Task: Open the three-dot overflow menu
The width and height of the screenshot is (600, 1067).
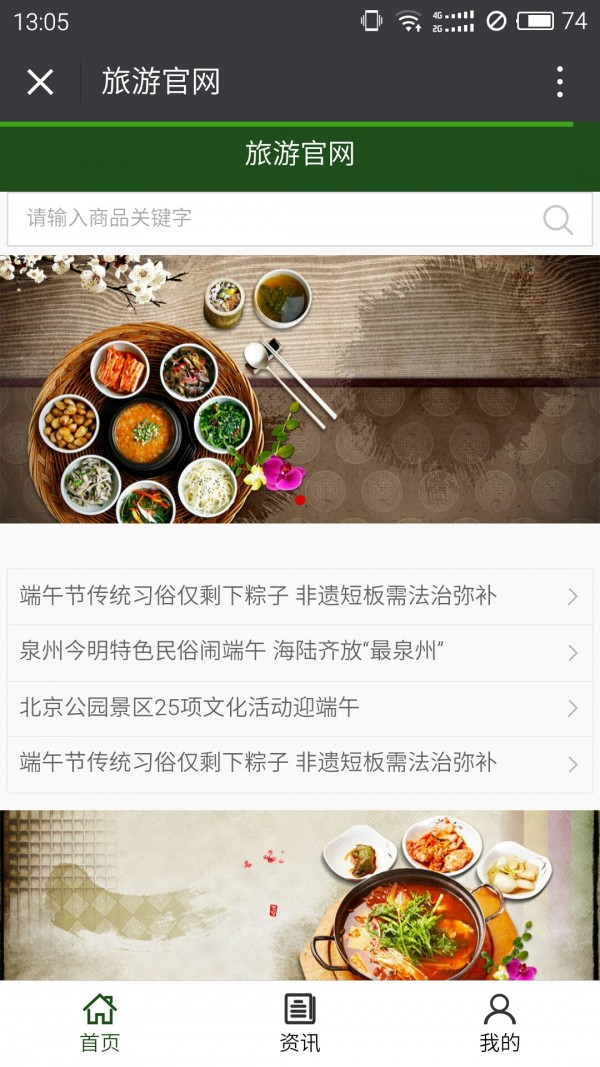Action: 559,82
